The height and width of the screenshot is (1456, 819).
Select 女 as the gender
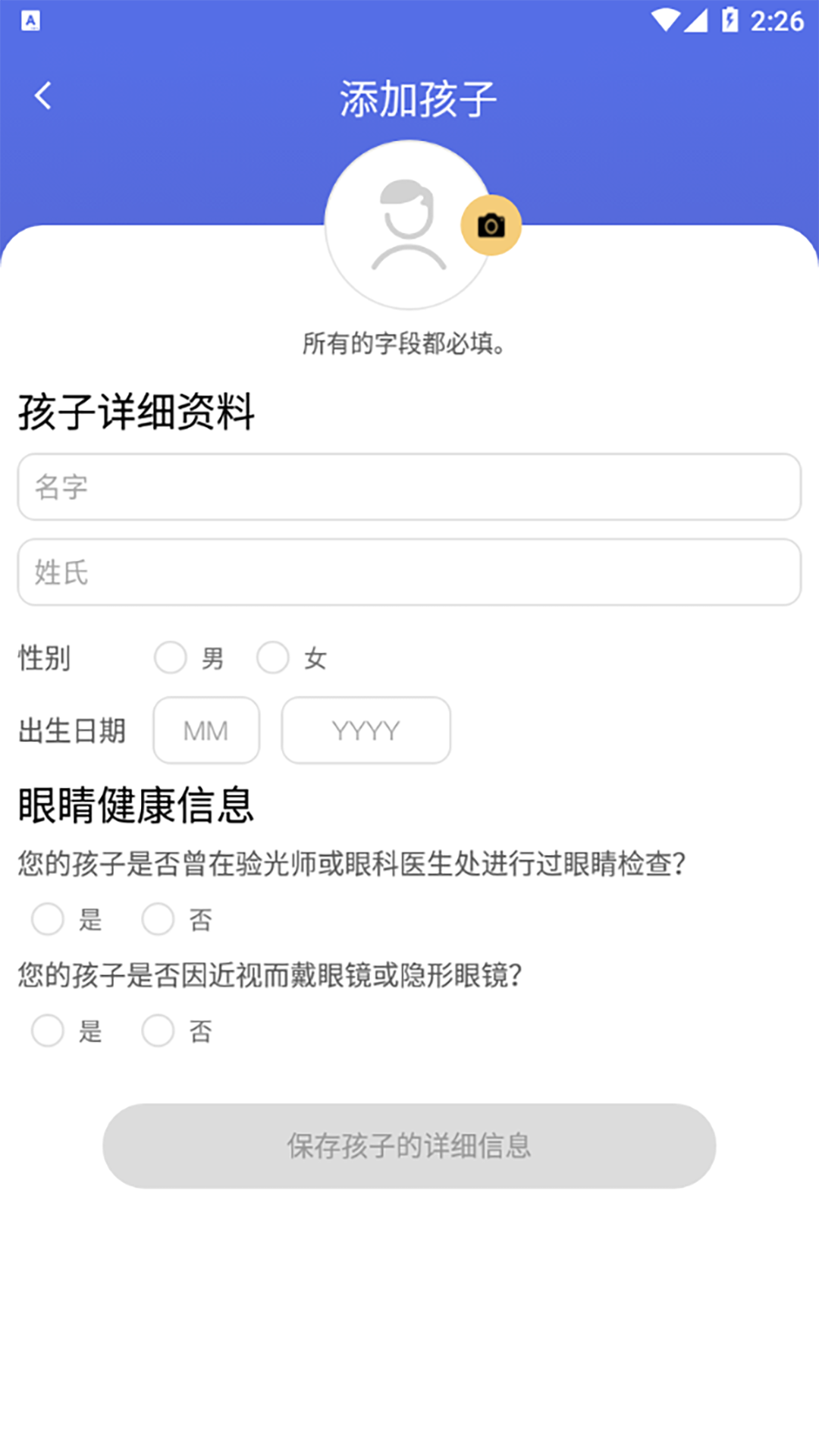point(273,657)
